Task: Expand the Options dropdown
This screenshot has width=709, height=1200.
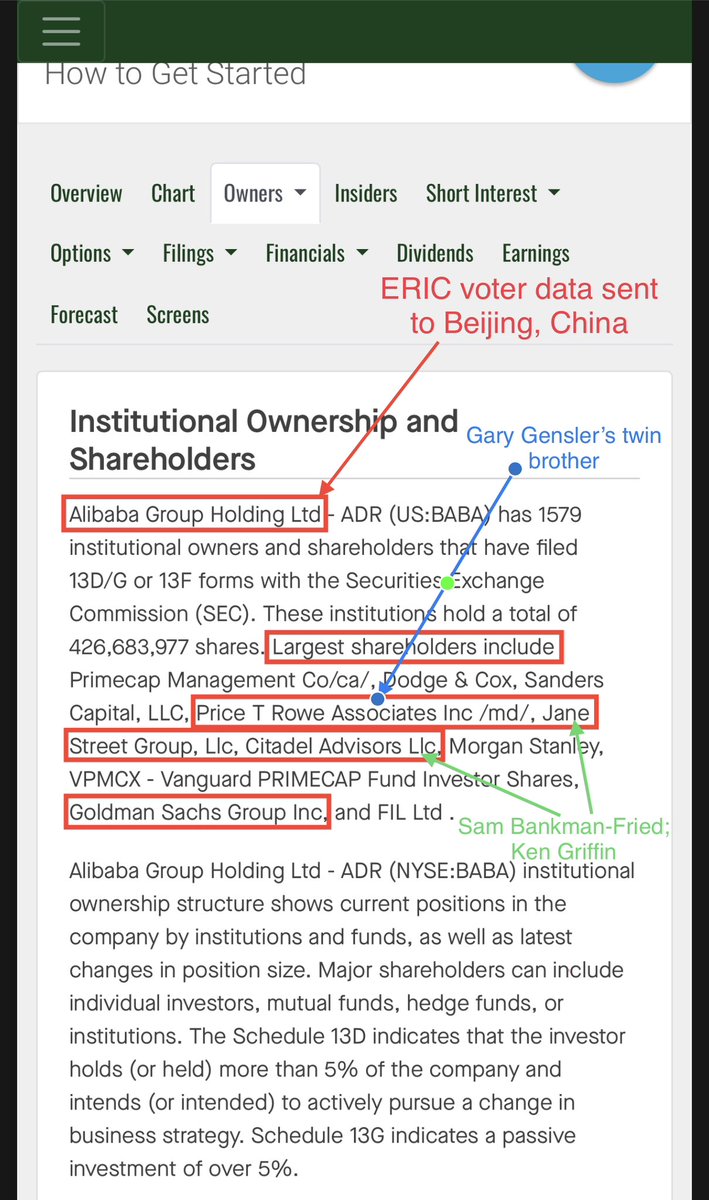Action: (x=91, y=254)
